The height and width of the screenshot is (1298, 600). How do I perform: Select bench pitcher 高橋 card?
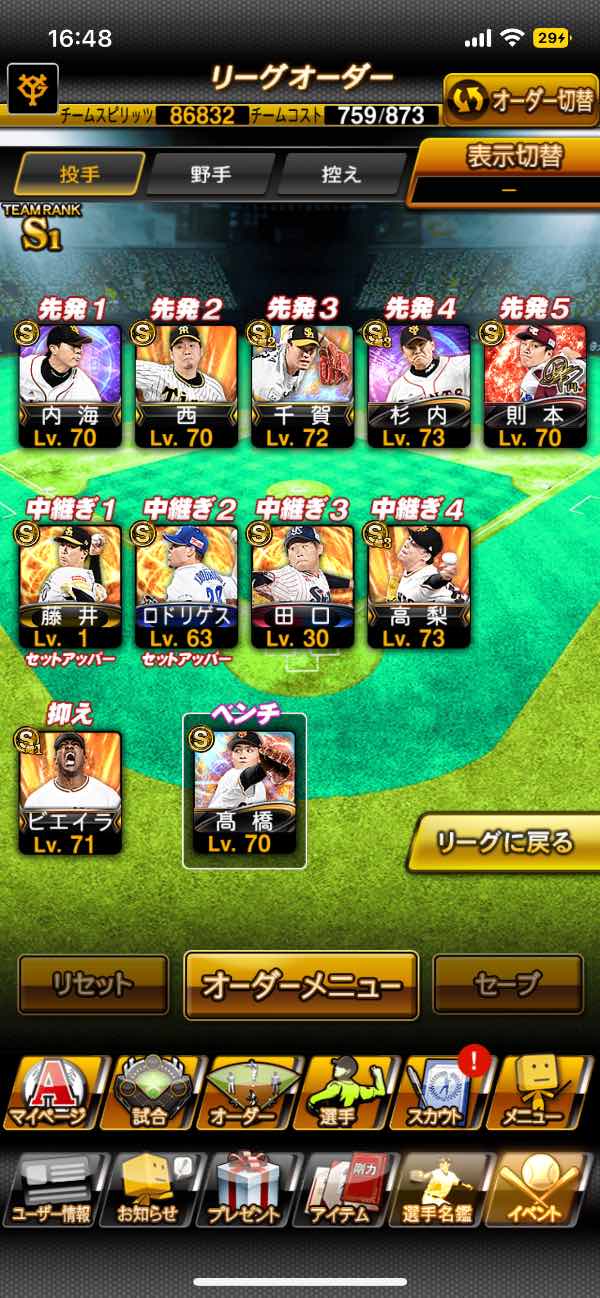coord(244,792)
